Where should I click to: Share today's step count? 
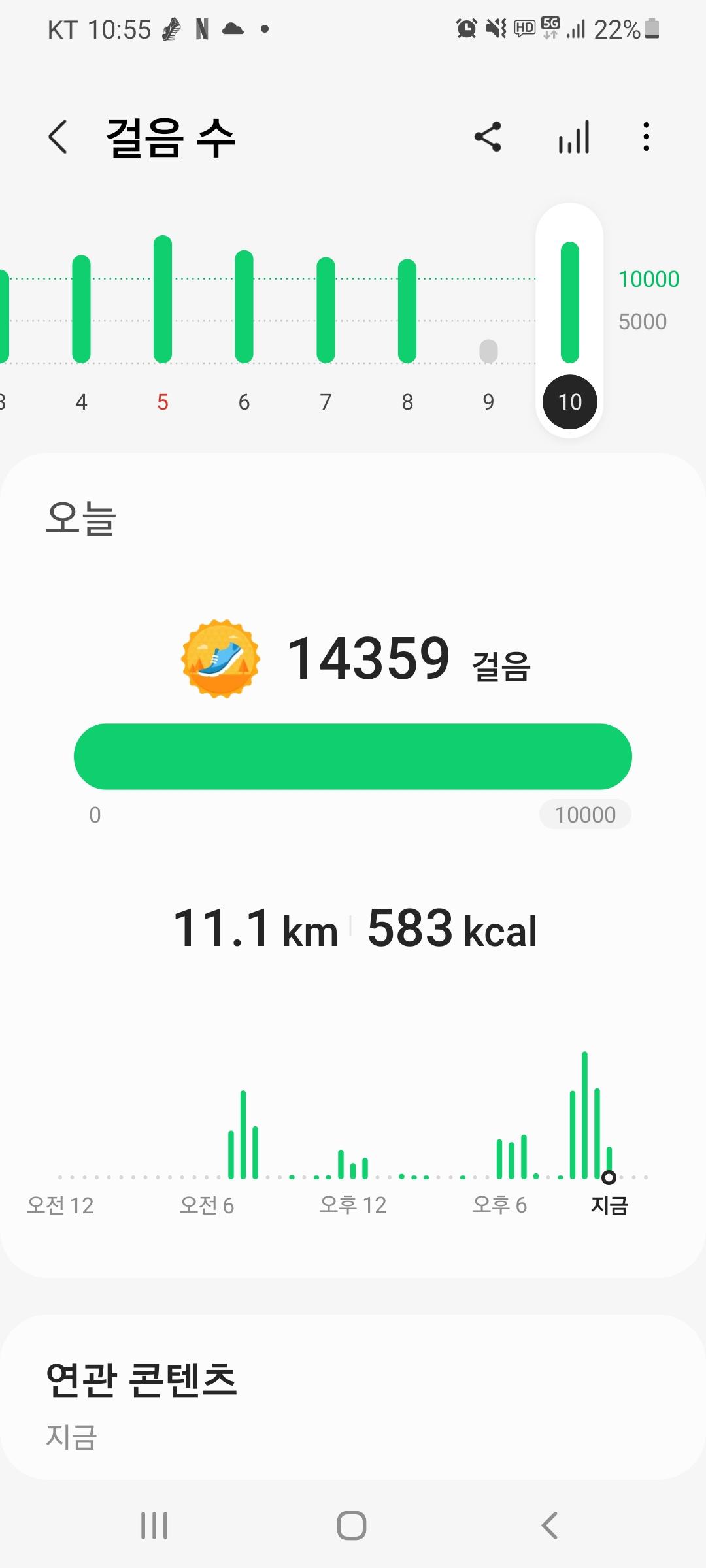click(488, 137)
